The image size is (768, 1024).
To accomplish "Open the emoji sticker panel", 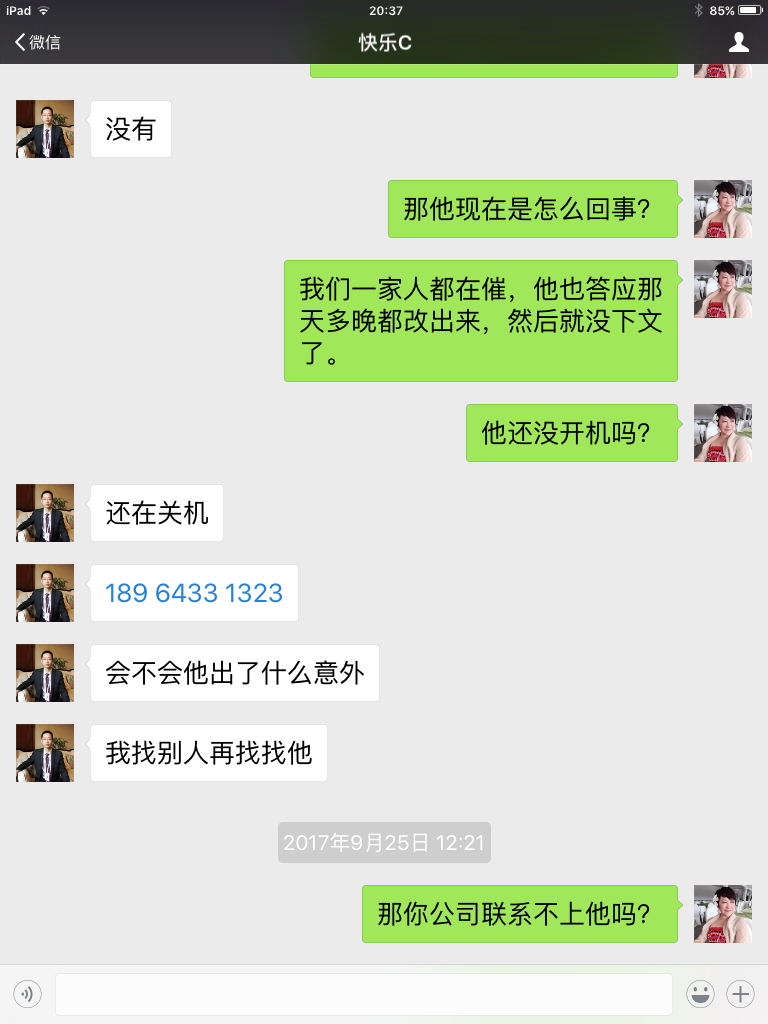I will (700, 994).
